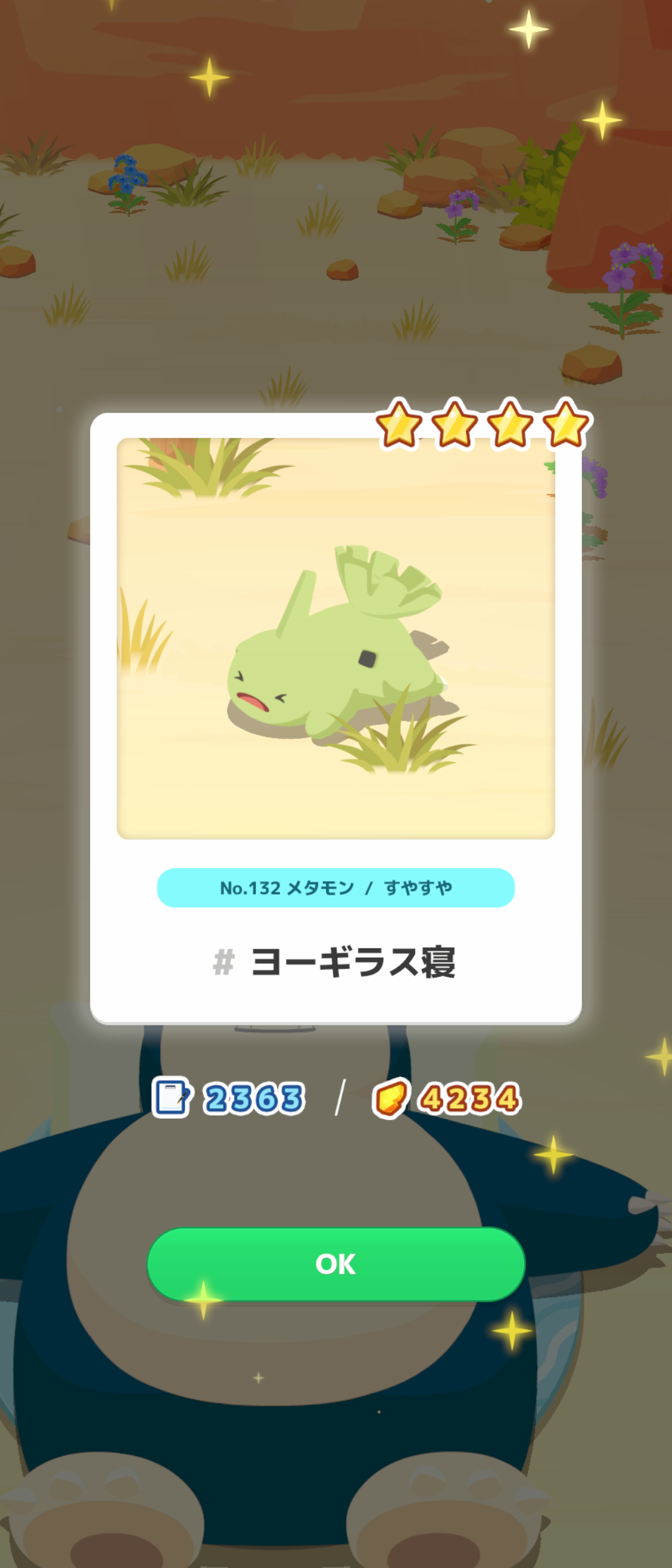This screenshot has width=672, height=1568.
Task: Tap the green OK button
Action: [x=336, y=1264]
